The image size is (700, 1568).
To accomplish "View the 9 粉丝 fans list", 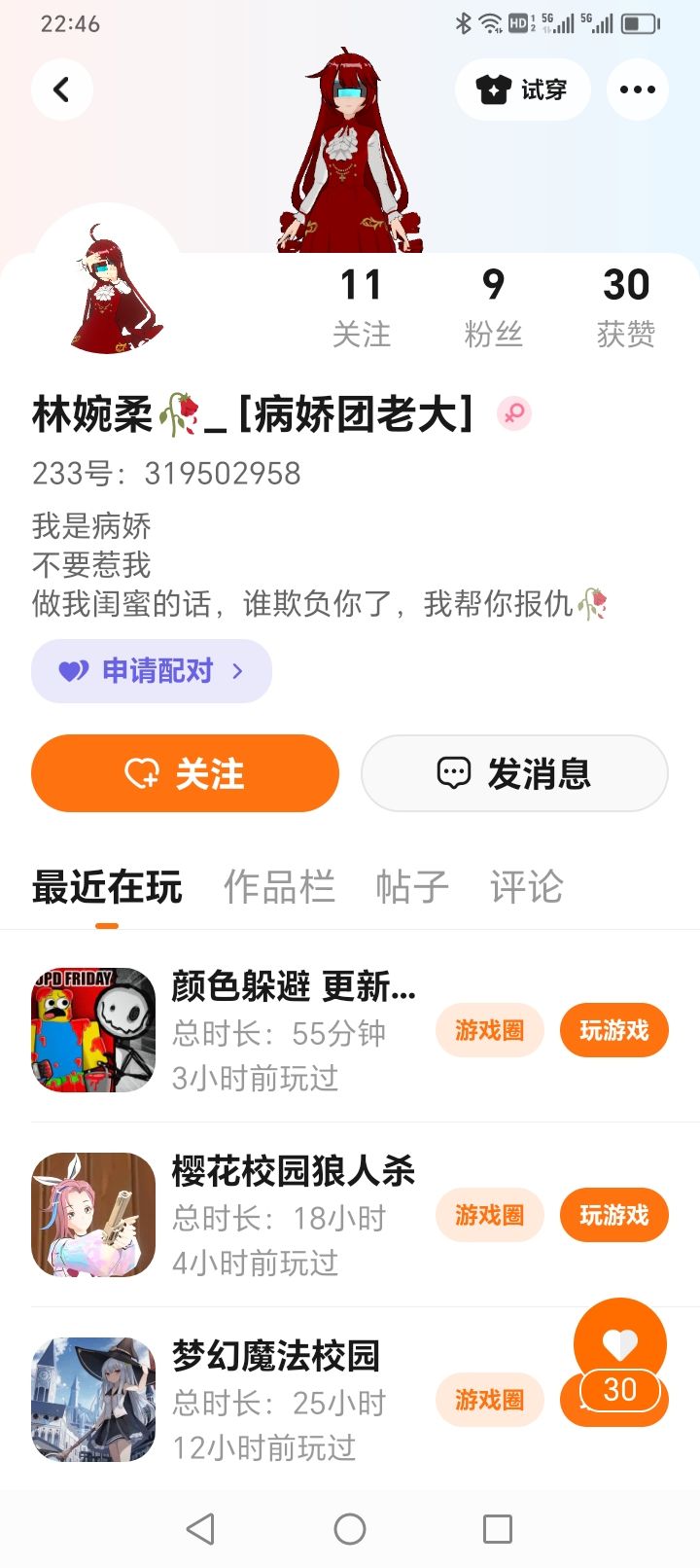I will [493, 305].
